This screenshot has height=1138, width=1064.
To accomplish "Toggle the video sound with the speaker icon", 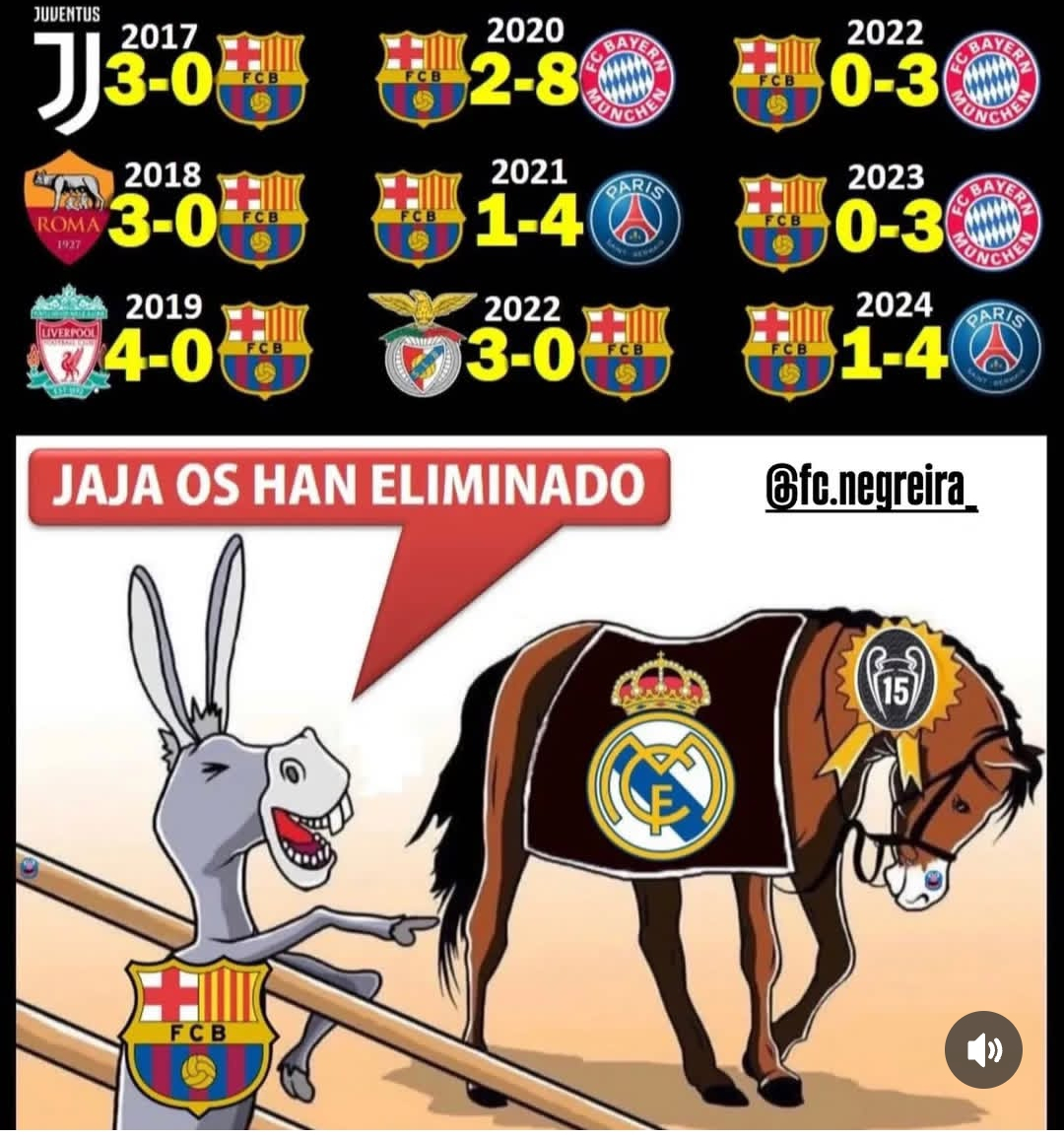I will click(x=983, y=1049).
